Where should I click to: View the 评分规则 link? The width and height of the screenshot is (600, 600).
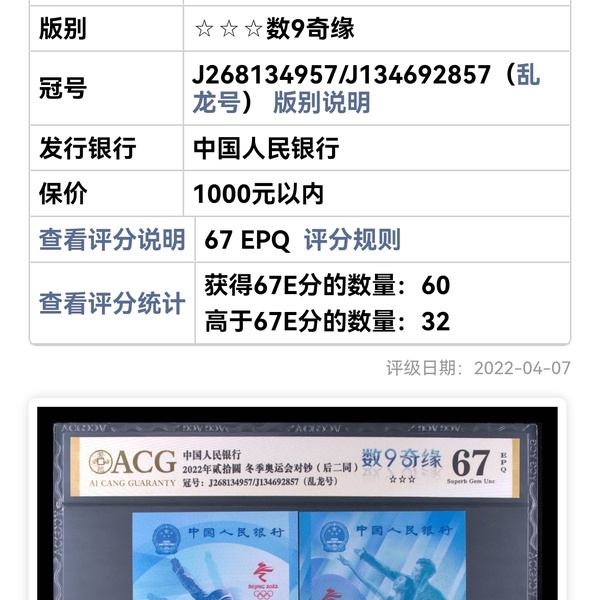[352, 240]
